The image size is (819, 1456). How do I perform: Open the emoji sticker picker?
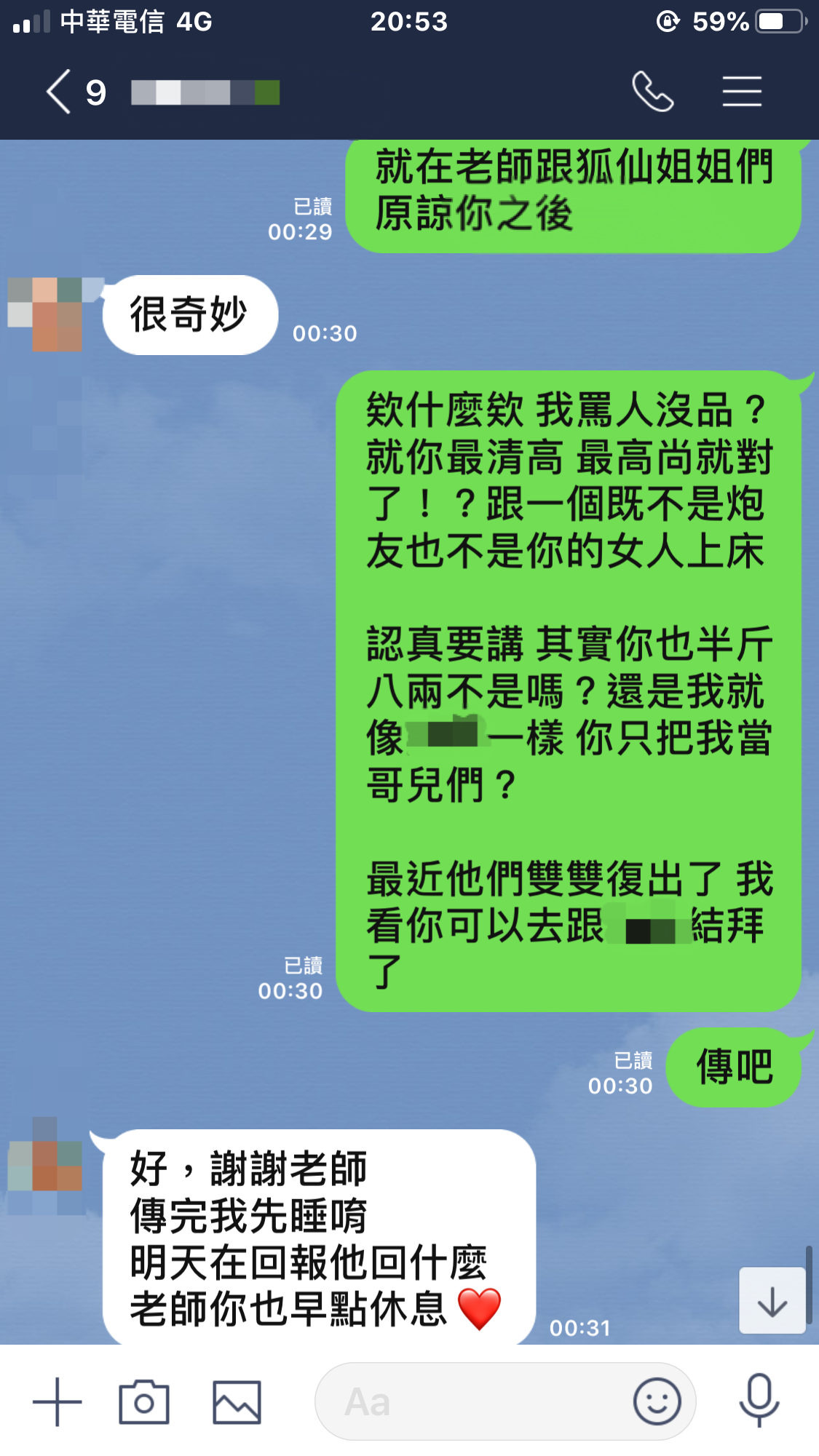click(x=657, y=1401)
